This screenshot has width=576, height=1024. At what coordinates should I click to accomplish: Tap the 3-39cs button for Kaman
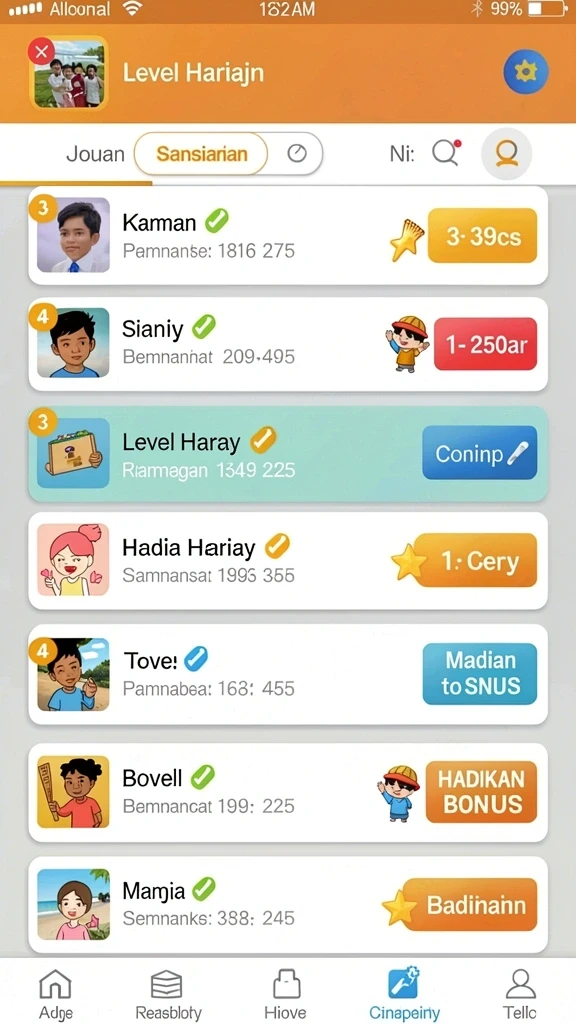482,236
